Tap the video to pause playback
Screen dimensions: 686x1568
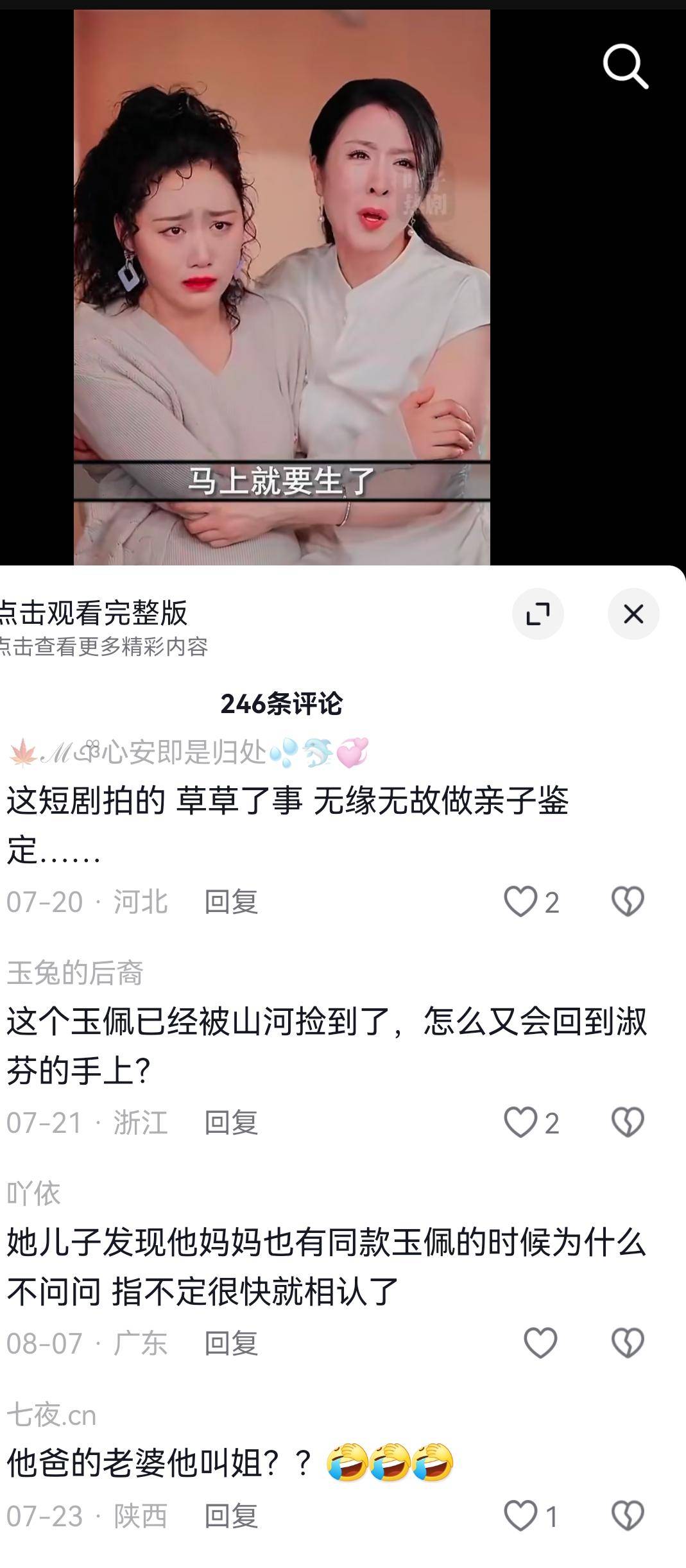click(281, 289)
